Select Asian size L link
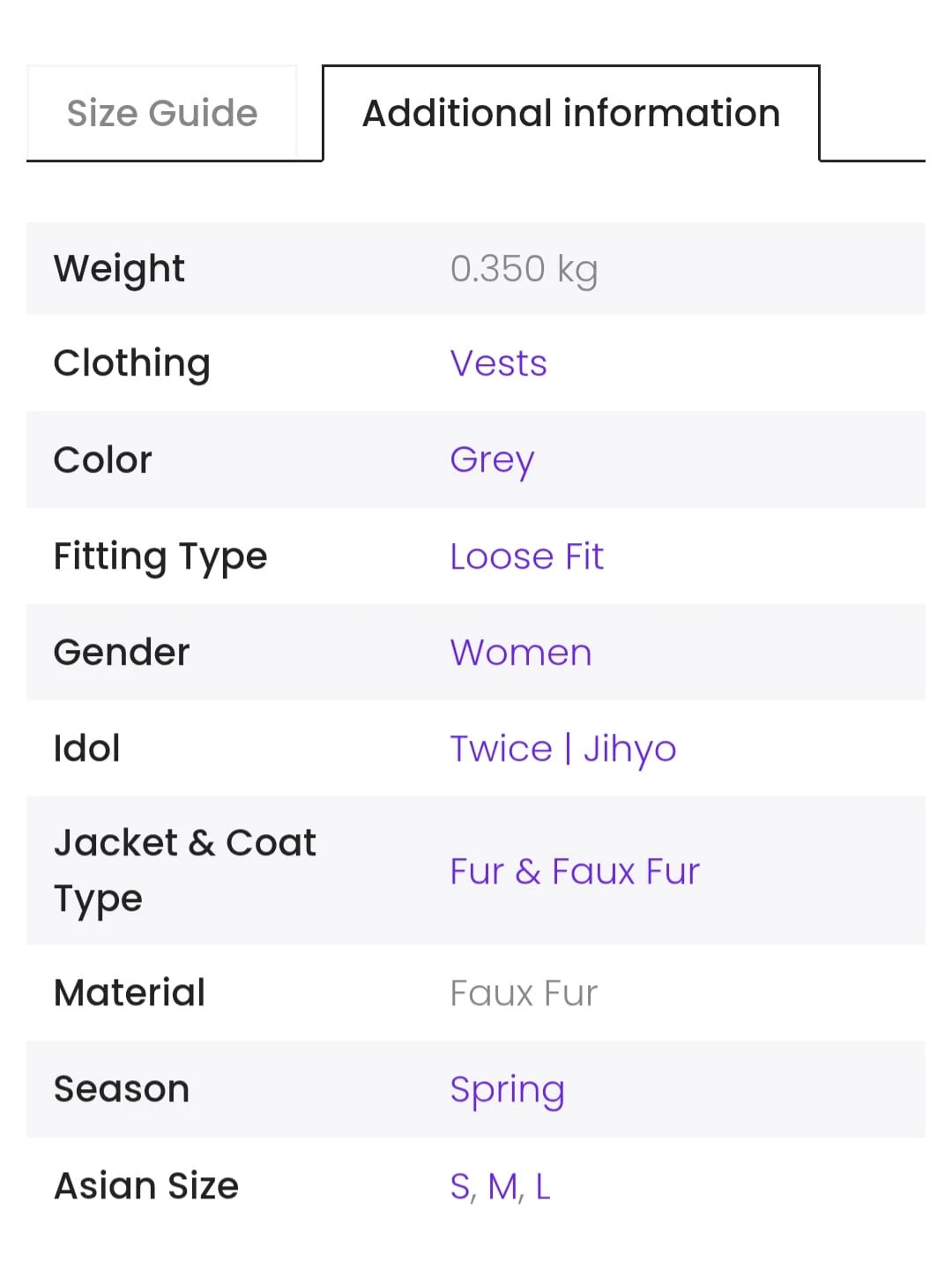Image resolution: width=952 pixels, height=1269 pixels. pyautogui.click(x=543, y=1186)
